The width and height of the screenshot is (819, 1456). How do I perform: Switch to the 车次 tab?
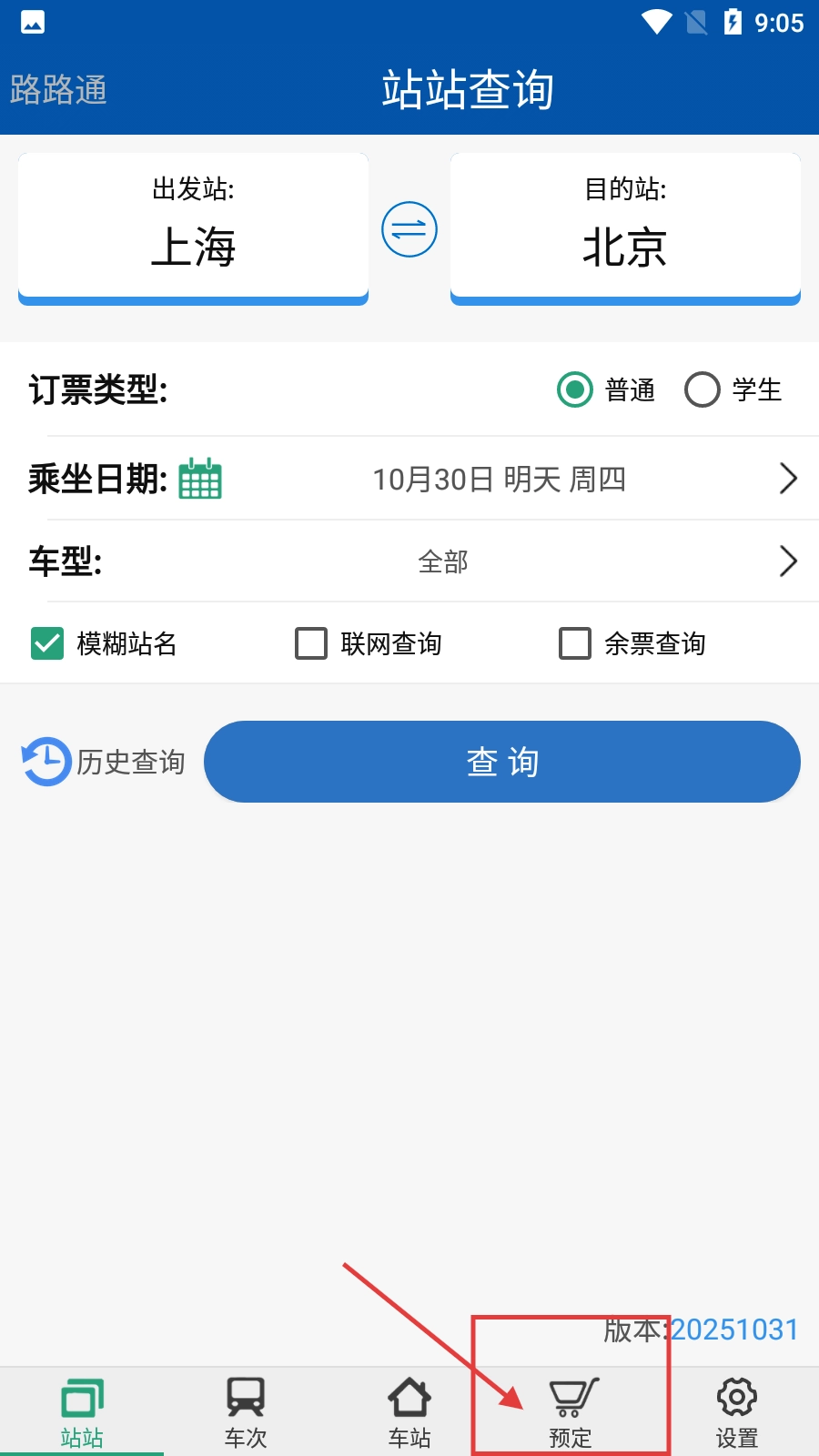point(246,1412)
